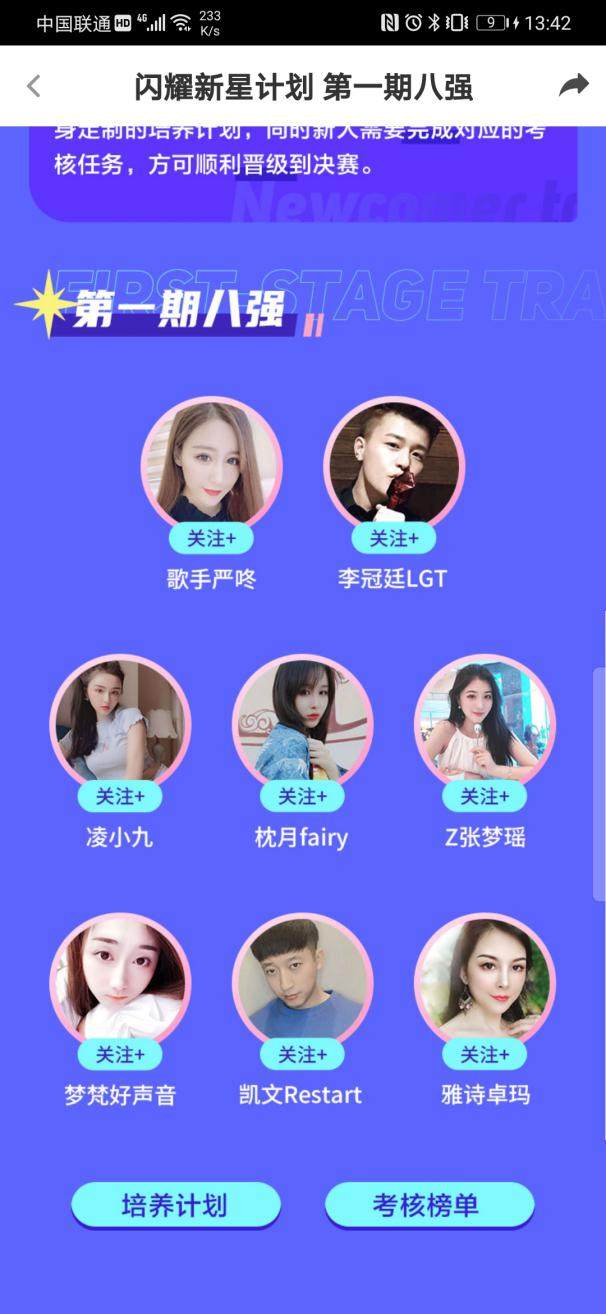Open 凌小九's profile avatar
606x1314 pixels.
click(120, 720)
